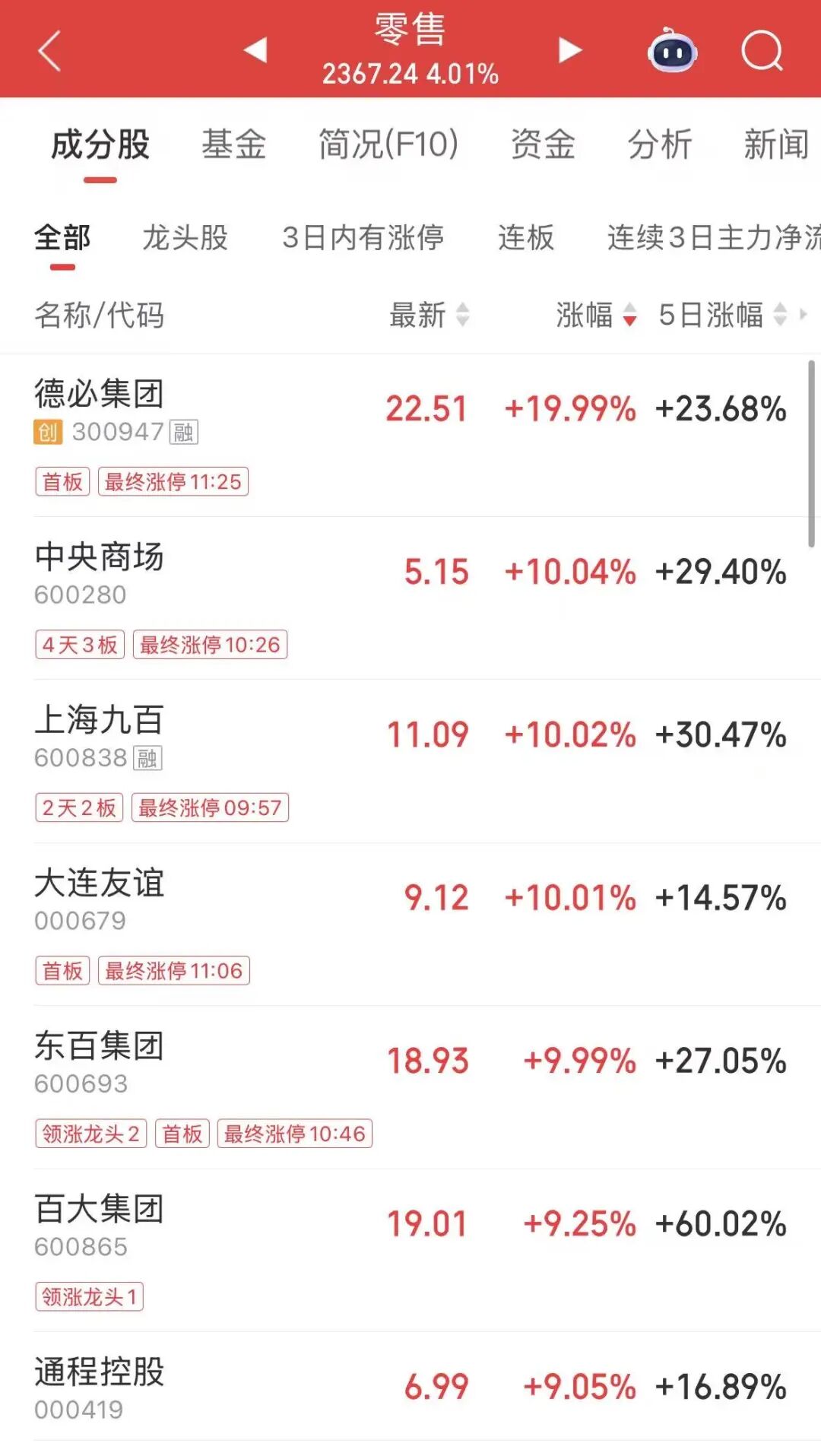The height and width of the screenshot is (1456, 821).
Task: Switch to previous sector with left arrow
Action: point(255,49)
